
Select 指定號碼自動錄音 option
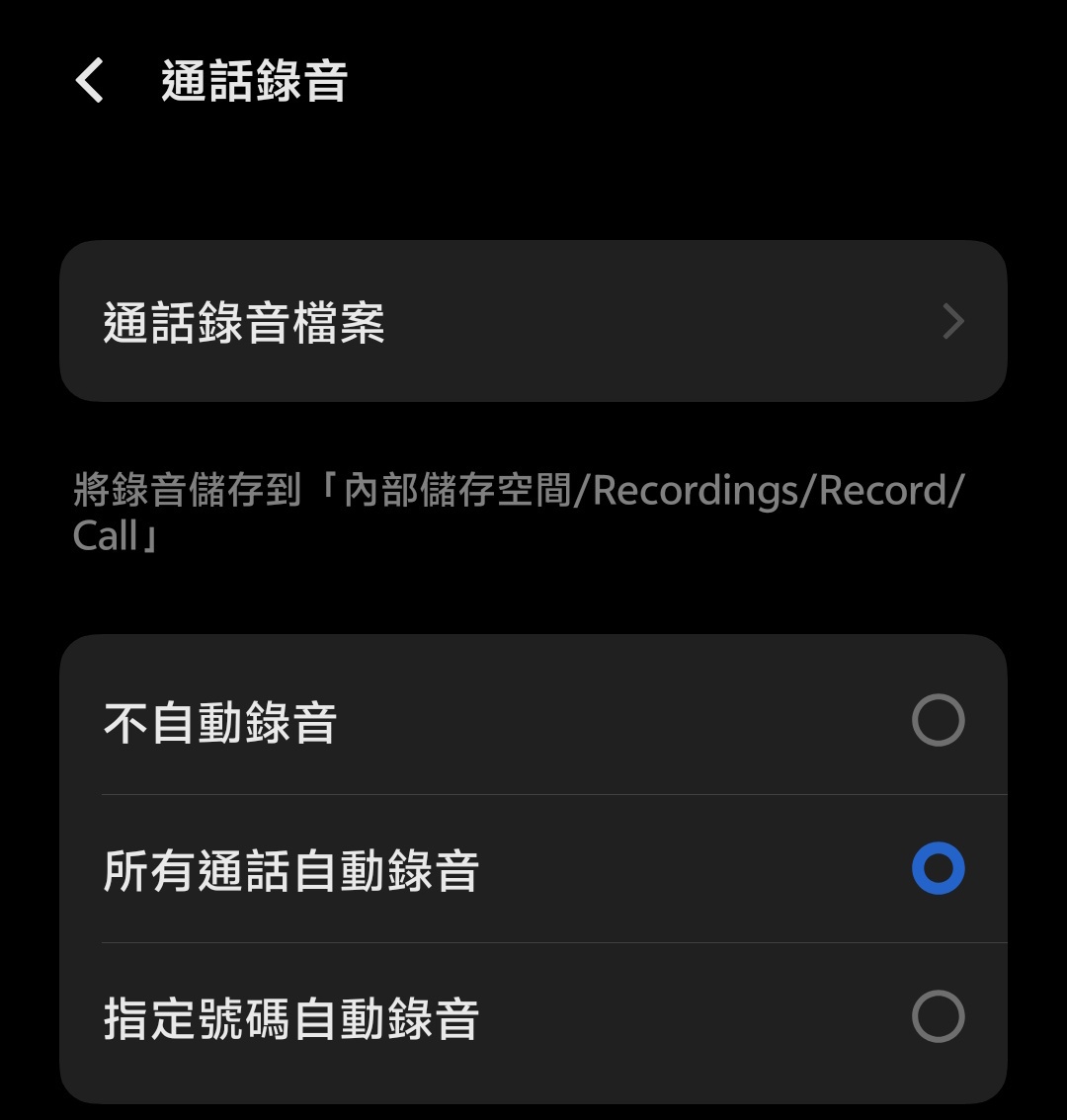pos(937,1017)
